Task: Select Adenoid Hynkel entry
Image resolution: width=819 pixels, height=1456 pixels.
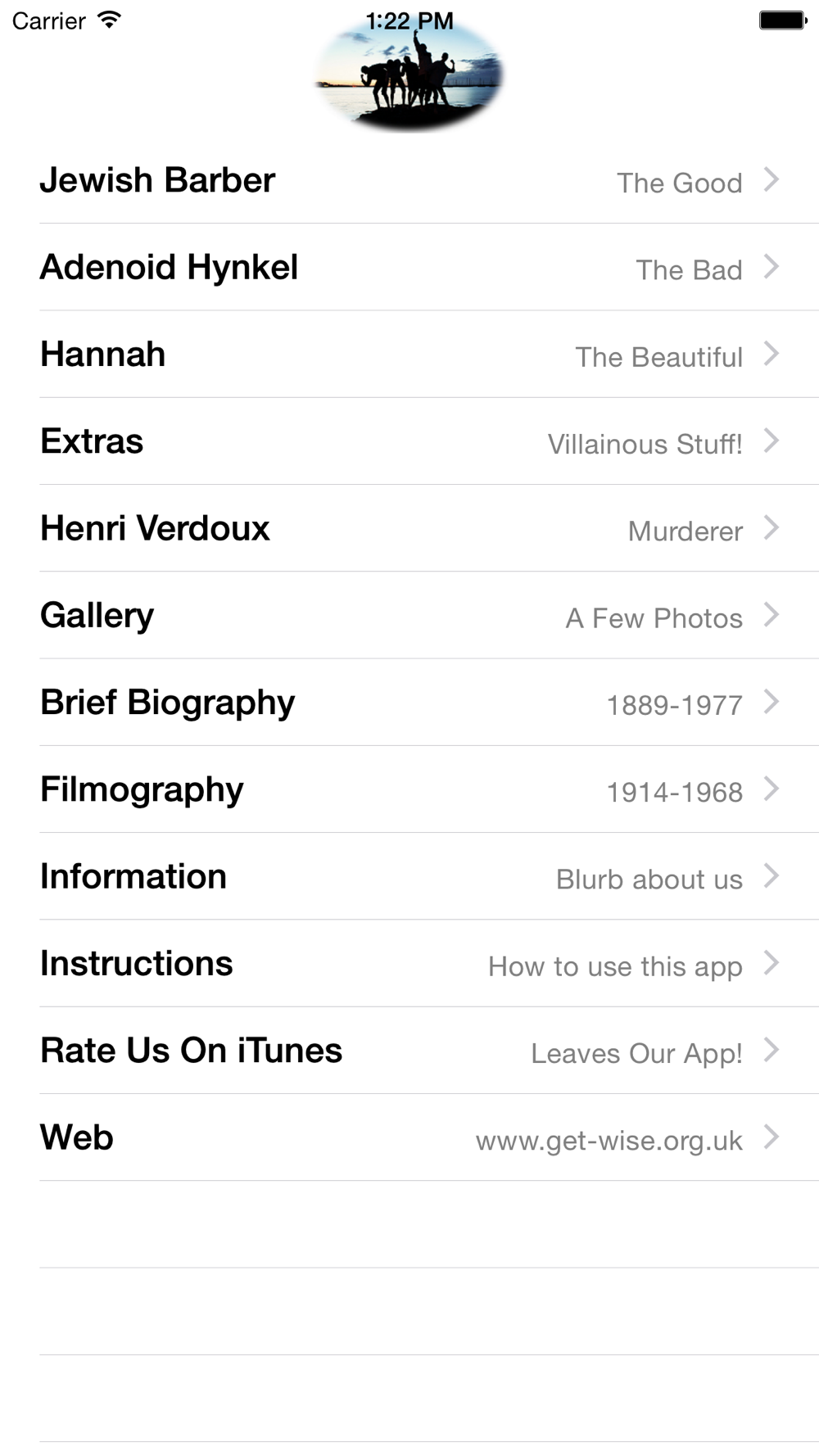Action: (409, 267)
